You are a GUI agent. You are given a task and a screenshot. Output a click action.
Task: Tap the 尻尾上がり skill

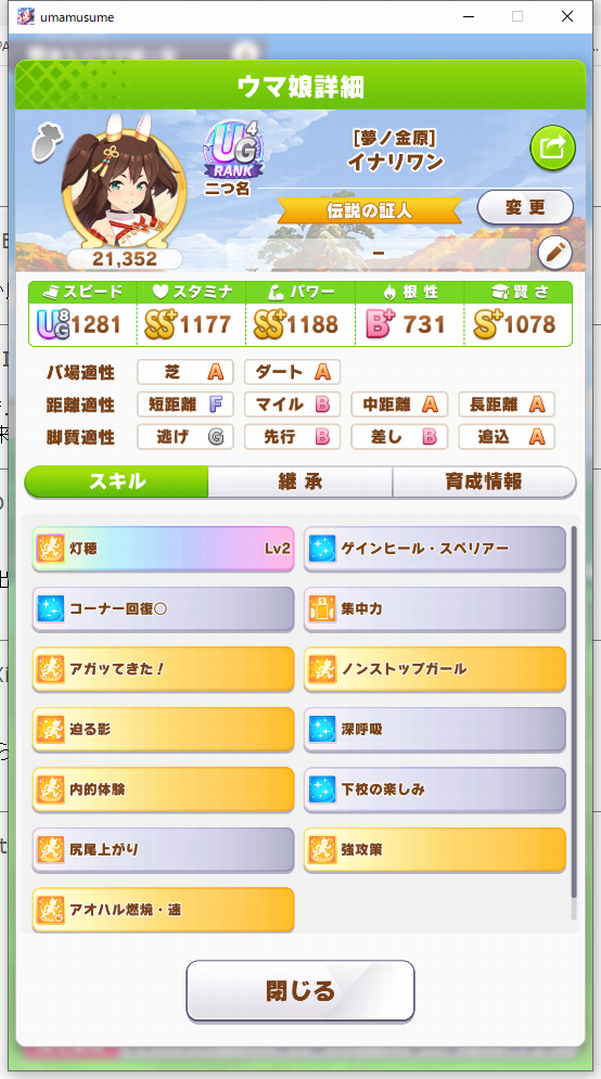point(163,850)
